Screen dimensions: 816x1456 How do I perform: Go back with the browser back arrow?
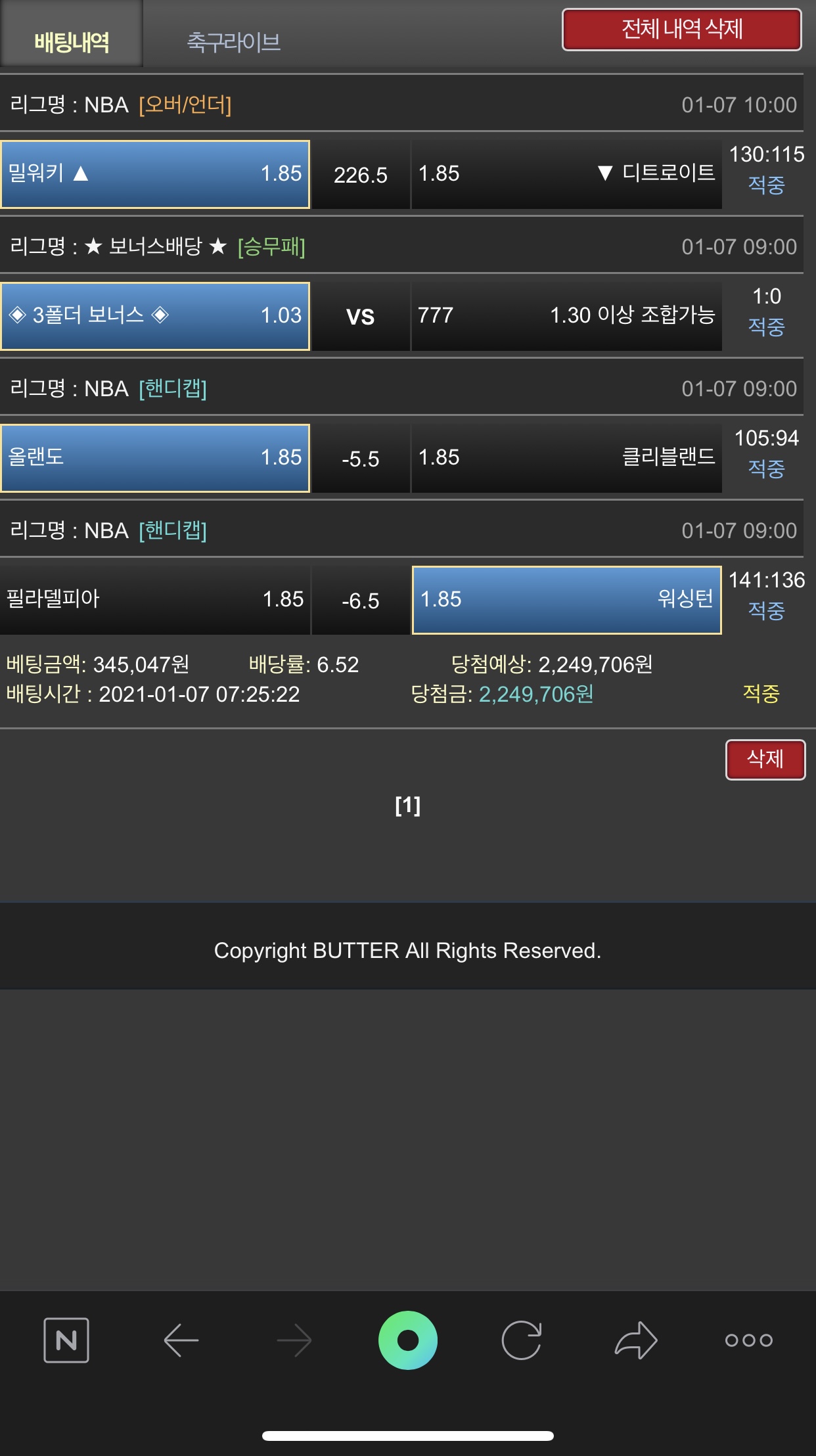[x=181, y=1340]
